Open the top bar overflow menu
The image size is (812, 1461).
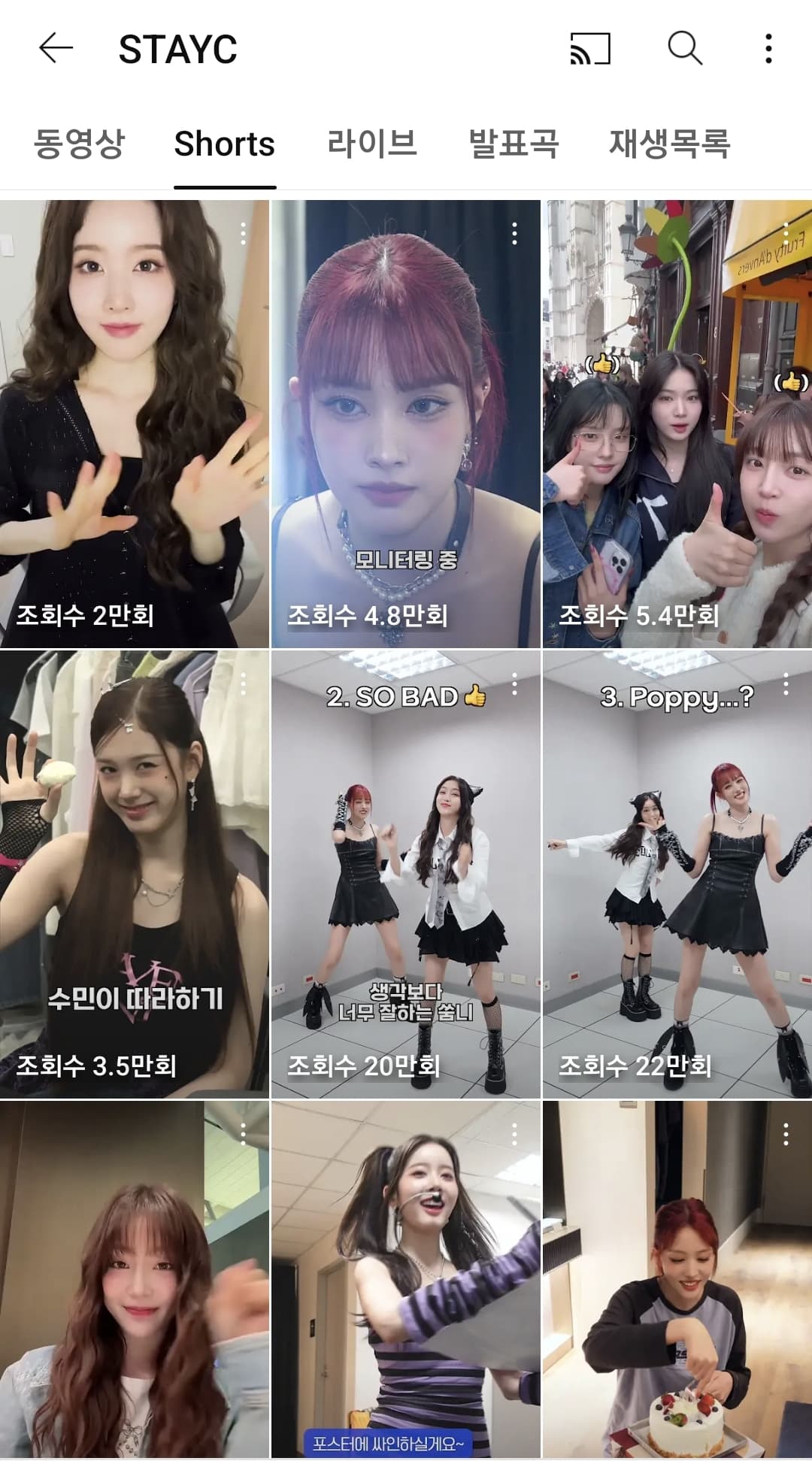pyautogui.click(x=768, y=49)
